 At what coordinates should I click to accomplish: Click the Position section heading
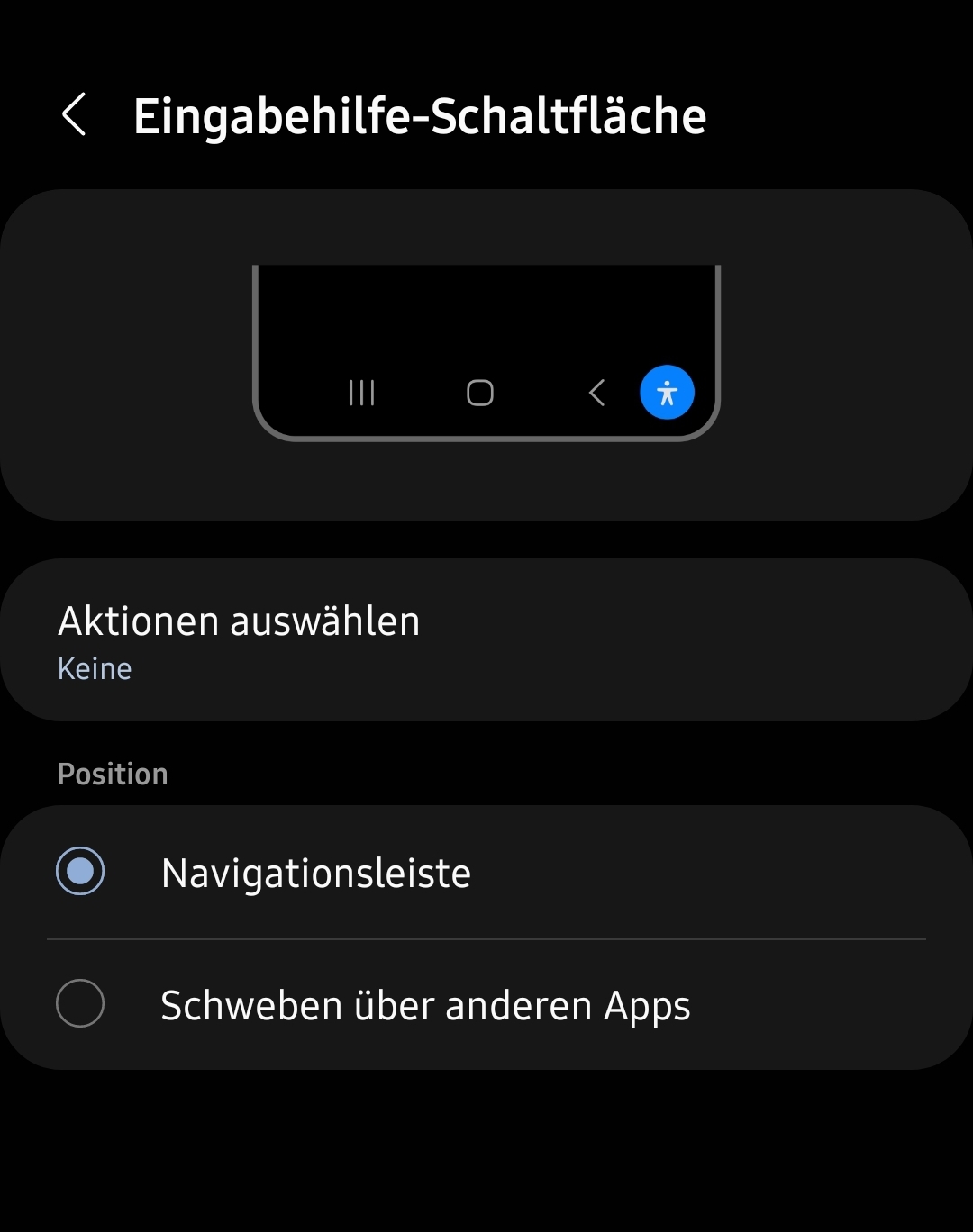(114, 774)
